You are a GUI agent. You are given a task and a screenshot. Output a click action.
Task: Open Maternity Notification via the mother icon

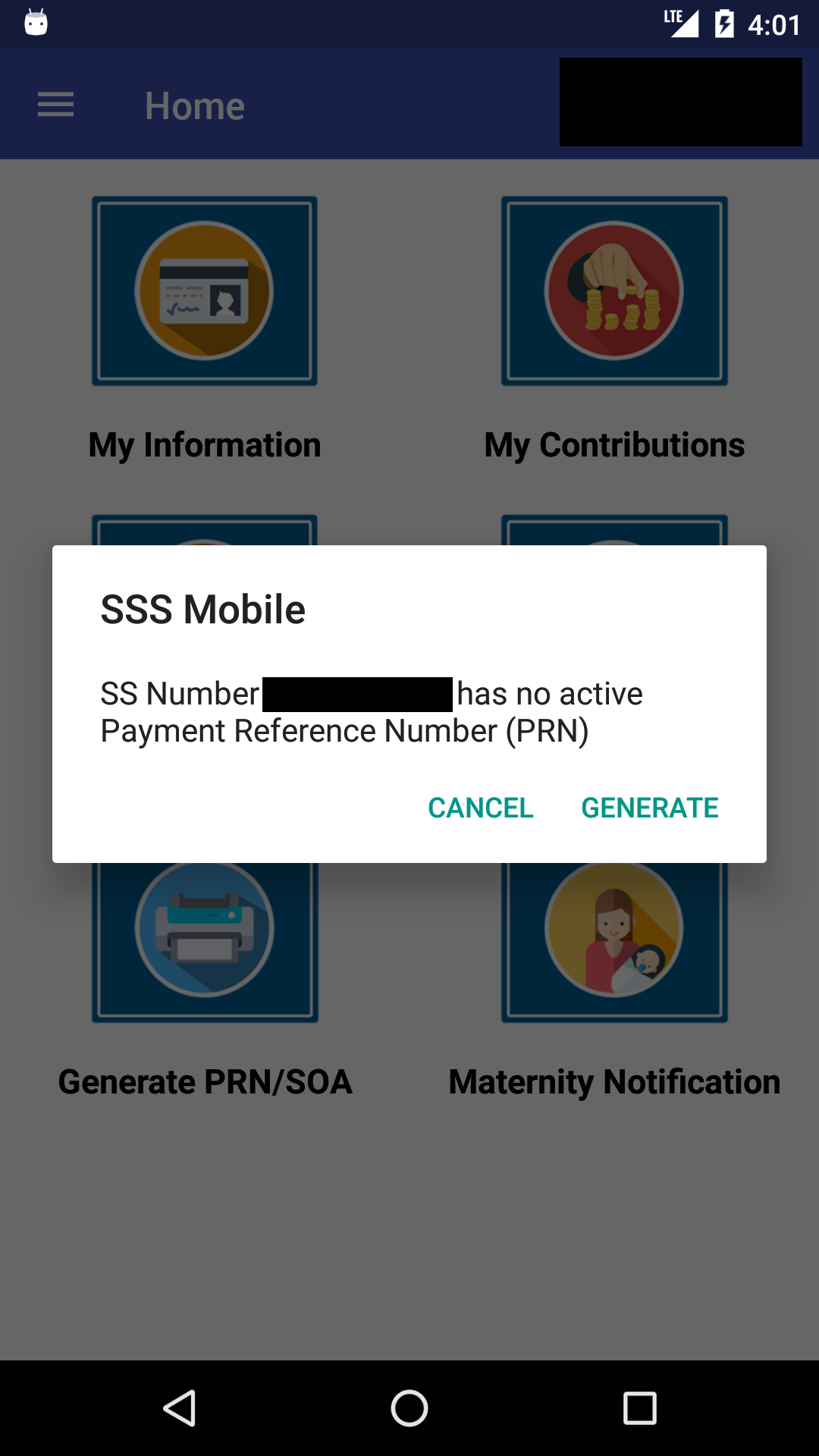(x=613, y=928)
